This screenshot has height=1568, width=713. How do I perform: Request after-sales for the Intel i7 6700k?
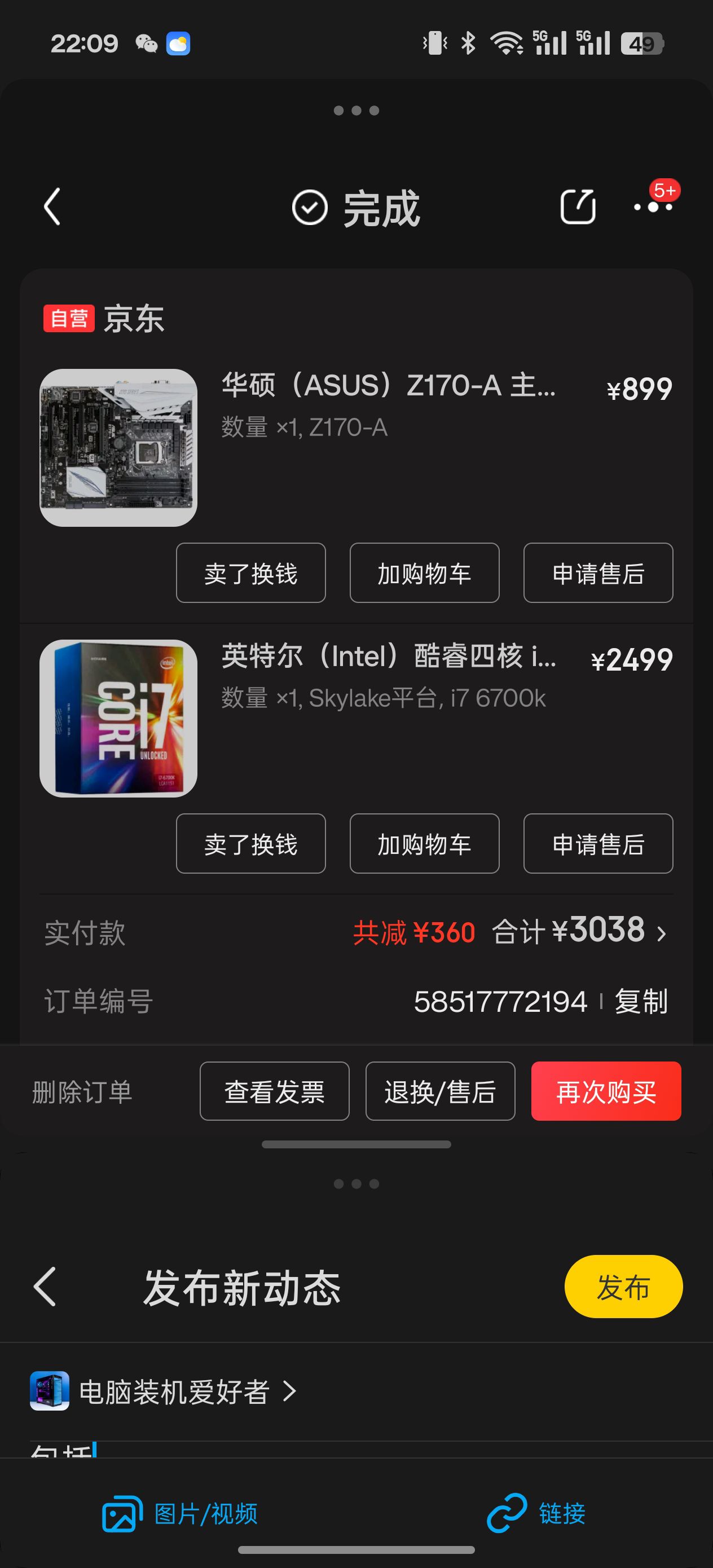tap(598, 844)
